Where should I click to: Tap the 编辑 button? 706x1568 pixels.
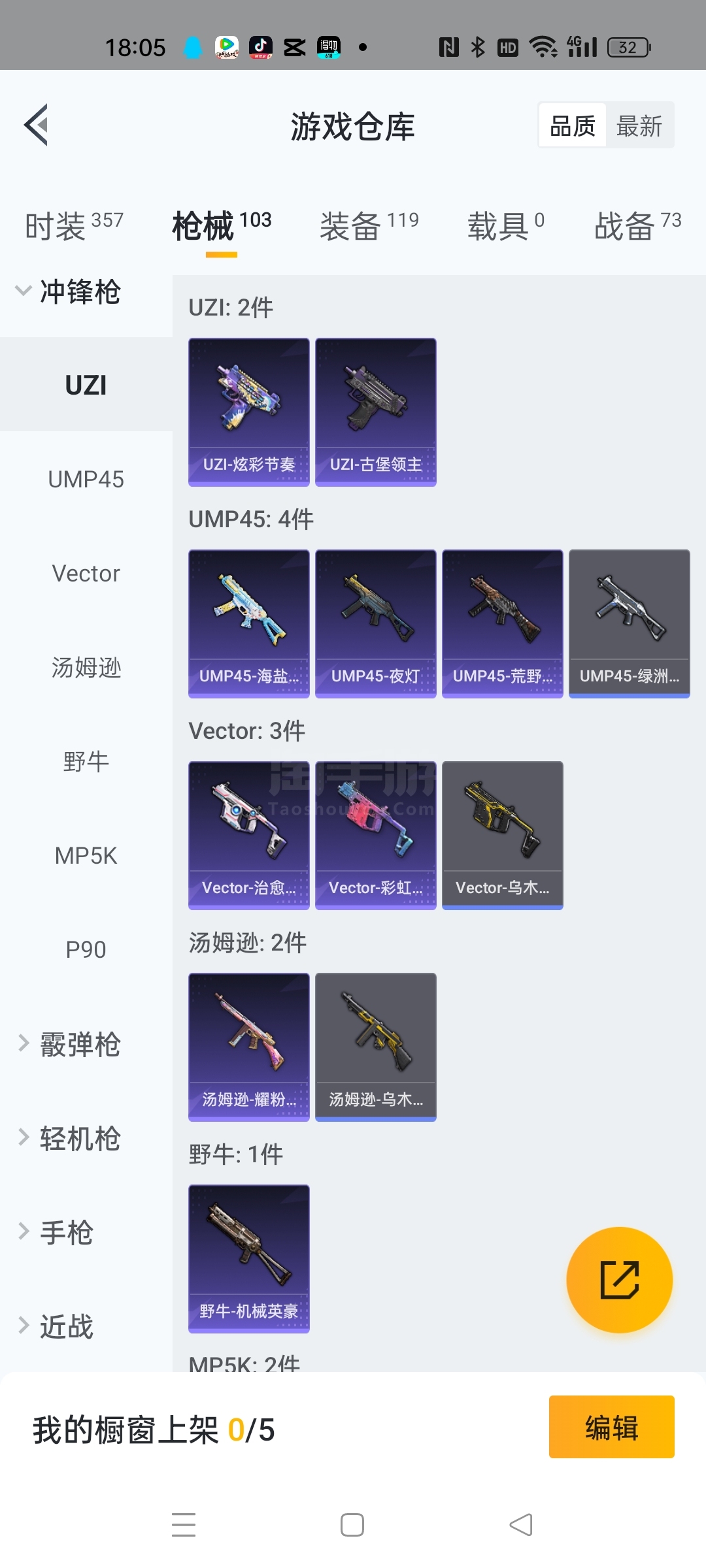(x=611, y=1427)
